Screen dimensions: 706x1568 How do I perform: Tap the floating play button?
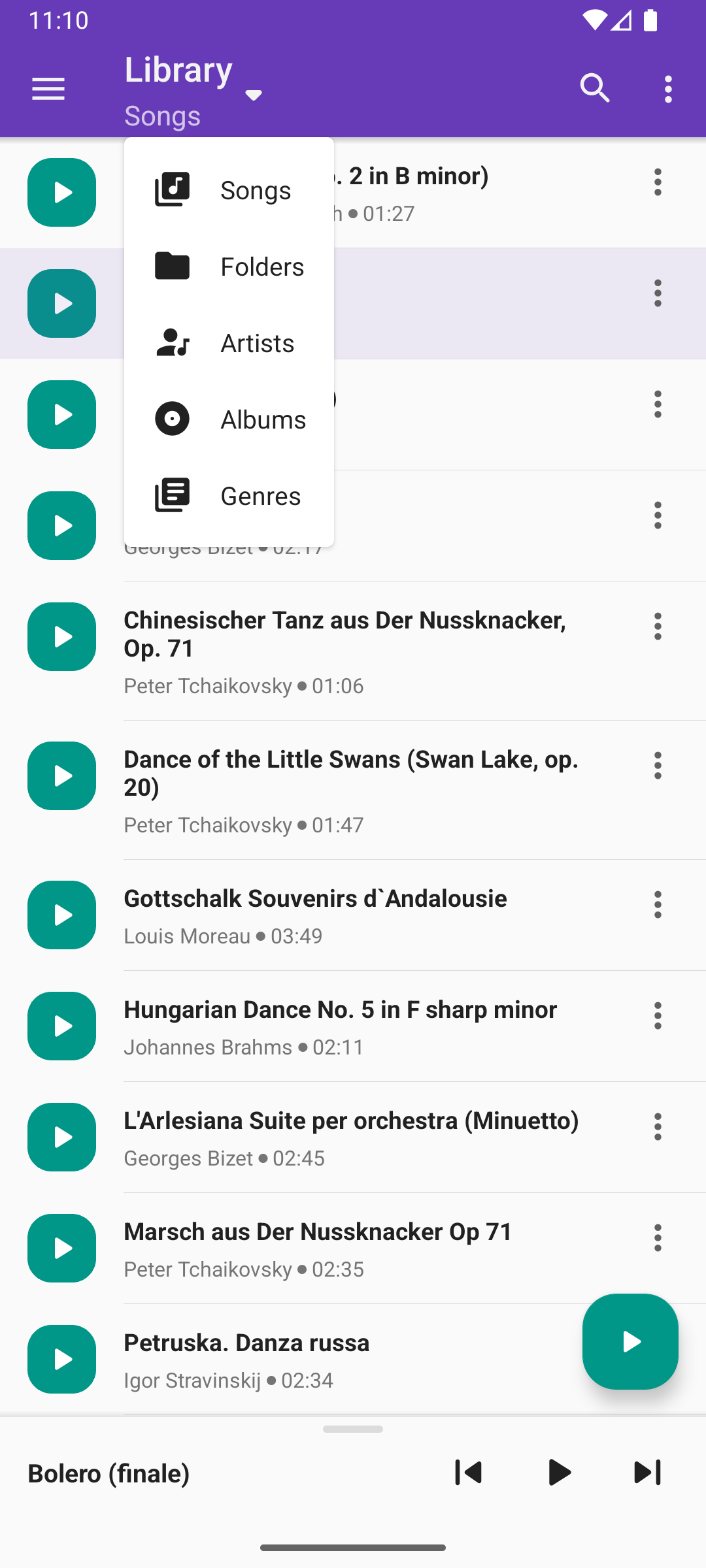(x=630, y=1341)
